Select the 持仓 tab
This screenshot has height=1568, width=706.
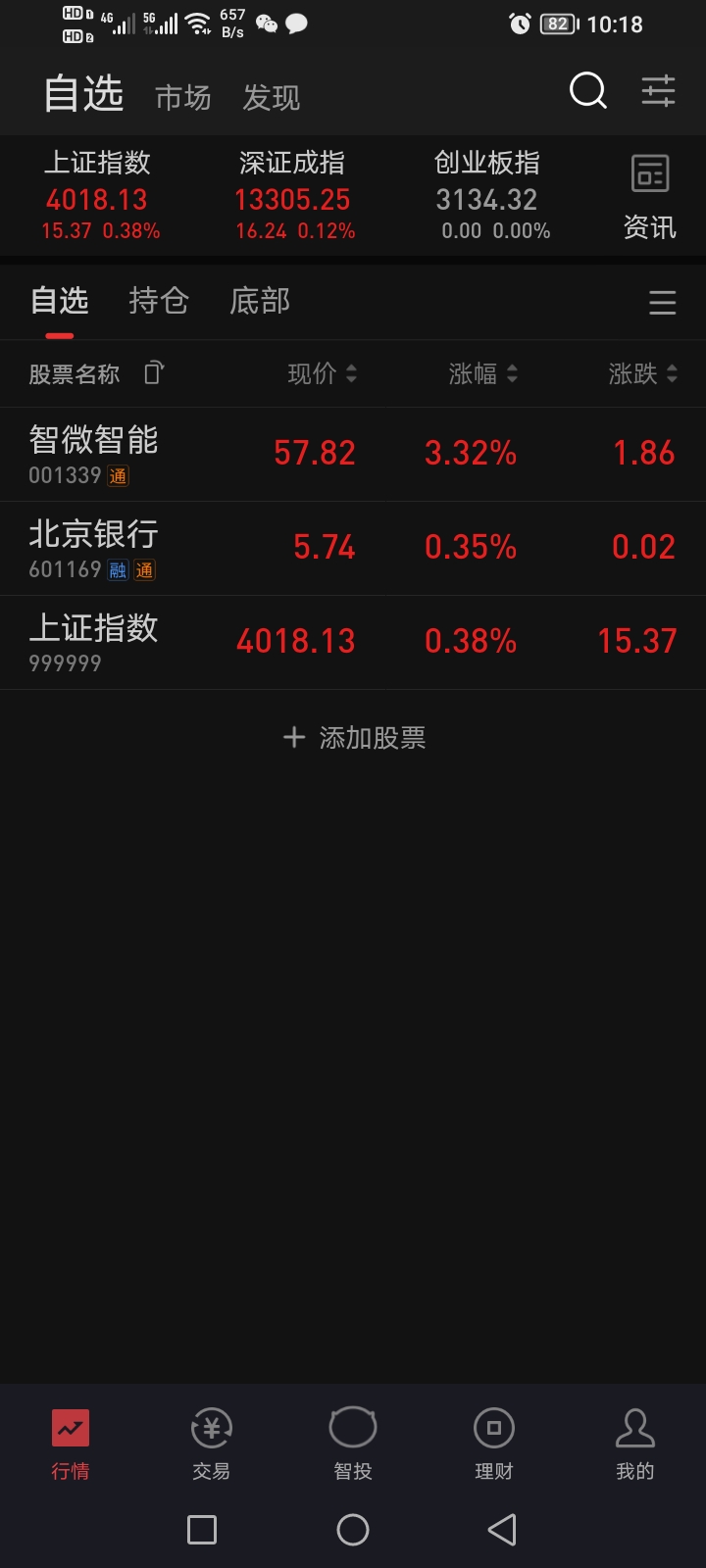(158, 301)
